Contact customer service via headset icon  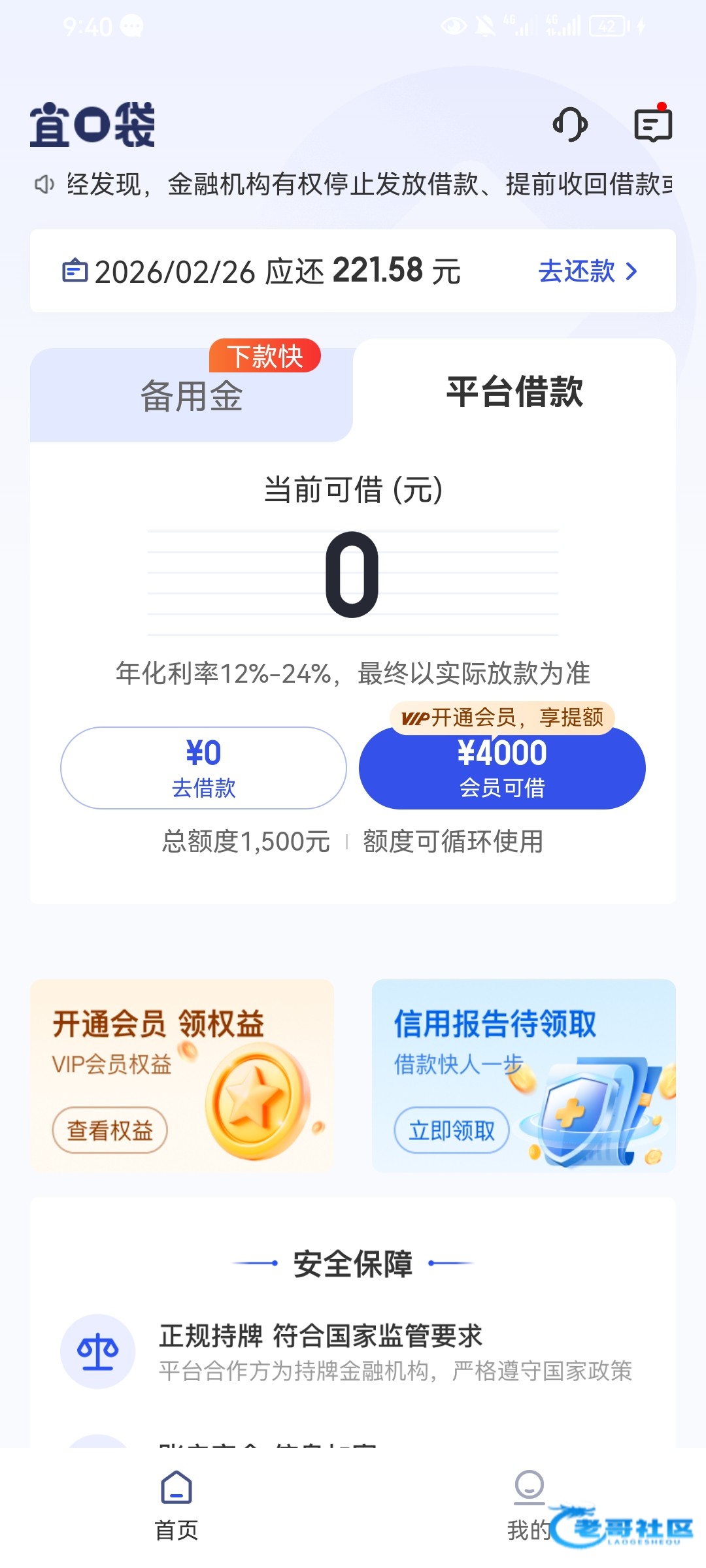pos(570,124)
